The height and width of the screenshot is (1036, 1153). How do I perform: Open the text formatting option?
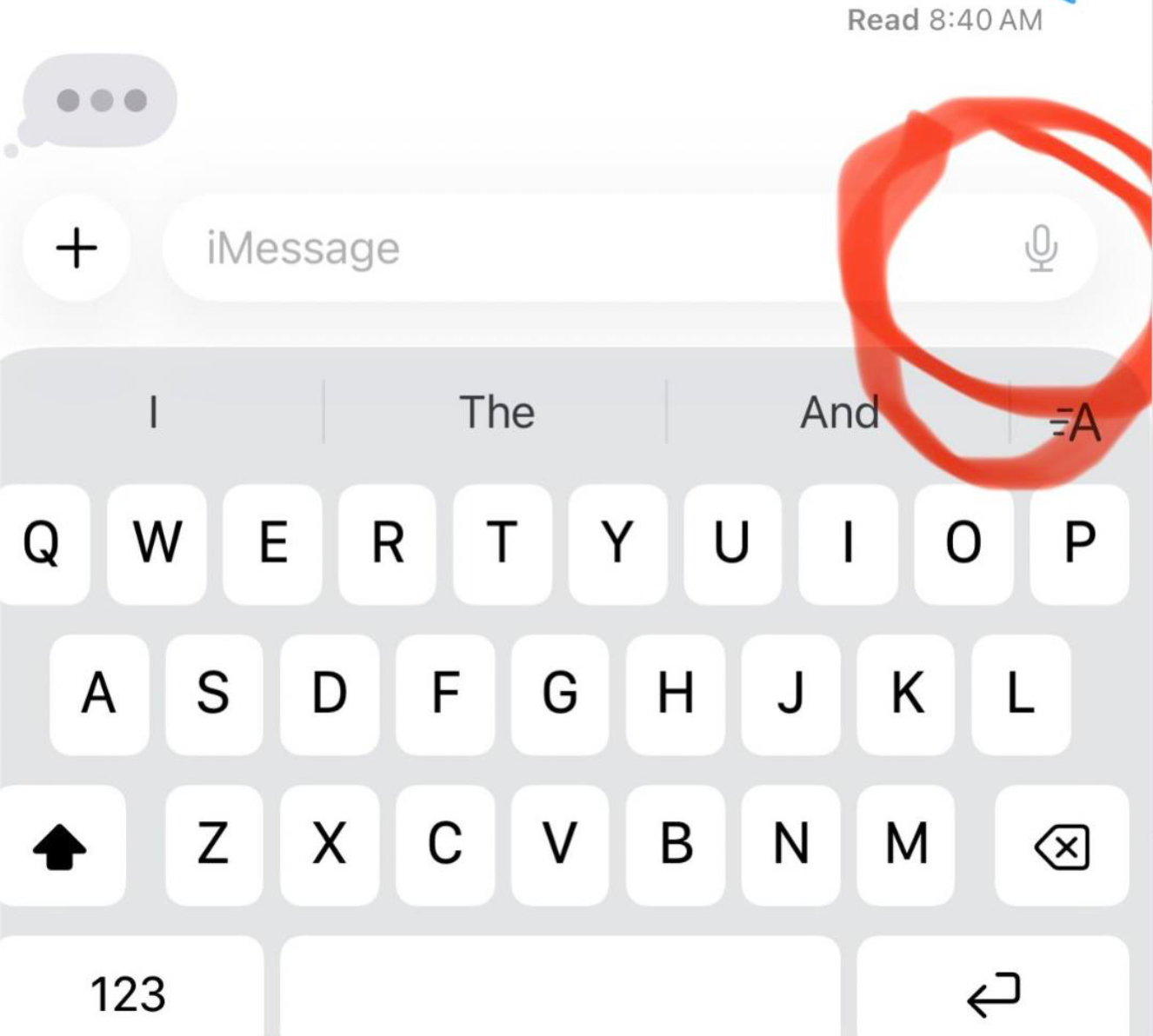tap(1076, 424)
